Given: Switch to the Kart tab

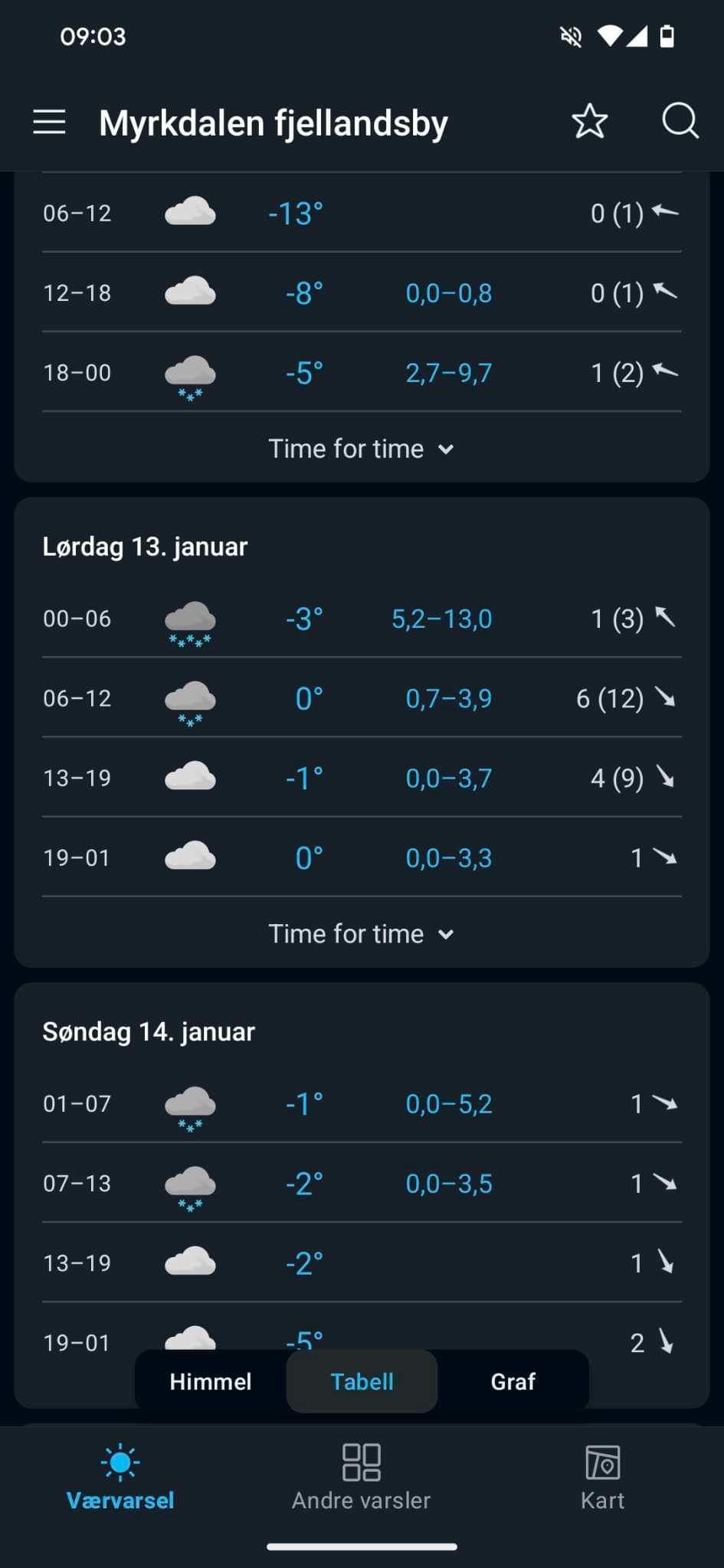Looking at the screenshot, I should pos(602,1478).
